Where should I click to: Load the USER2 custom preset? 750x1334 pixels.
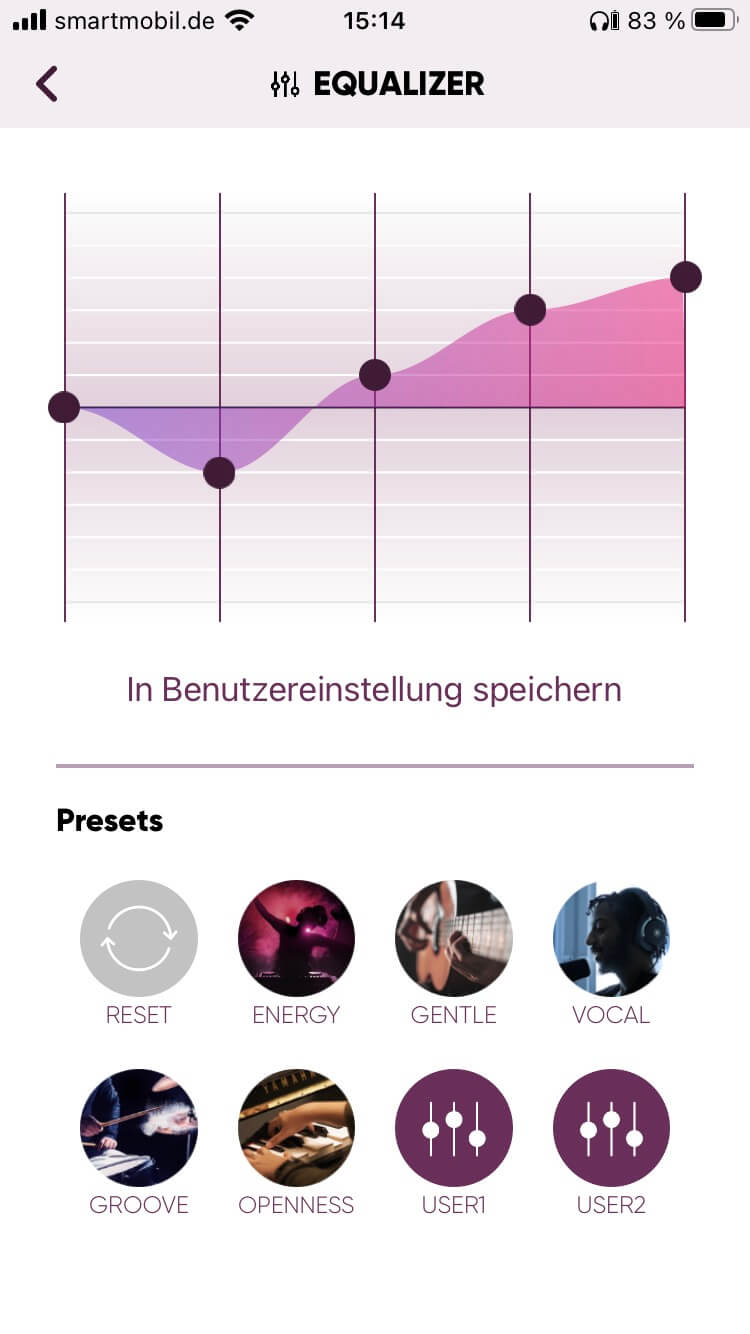point(611,1128)
